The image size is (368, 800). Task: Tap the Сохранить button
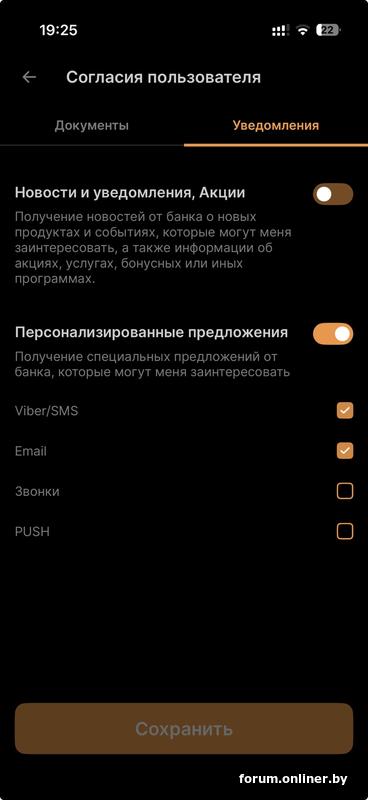click(184, 729)
